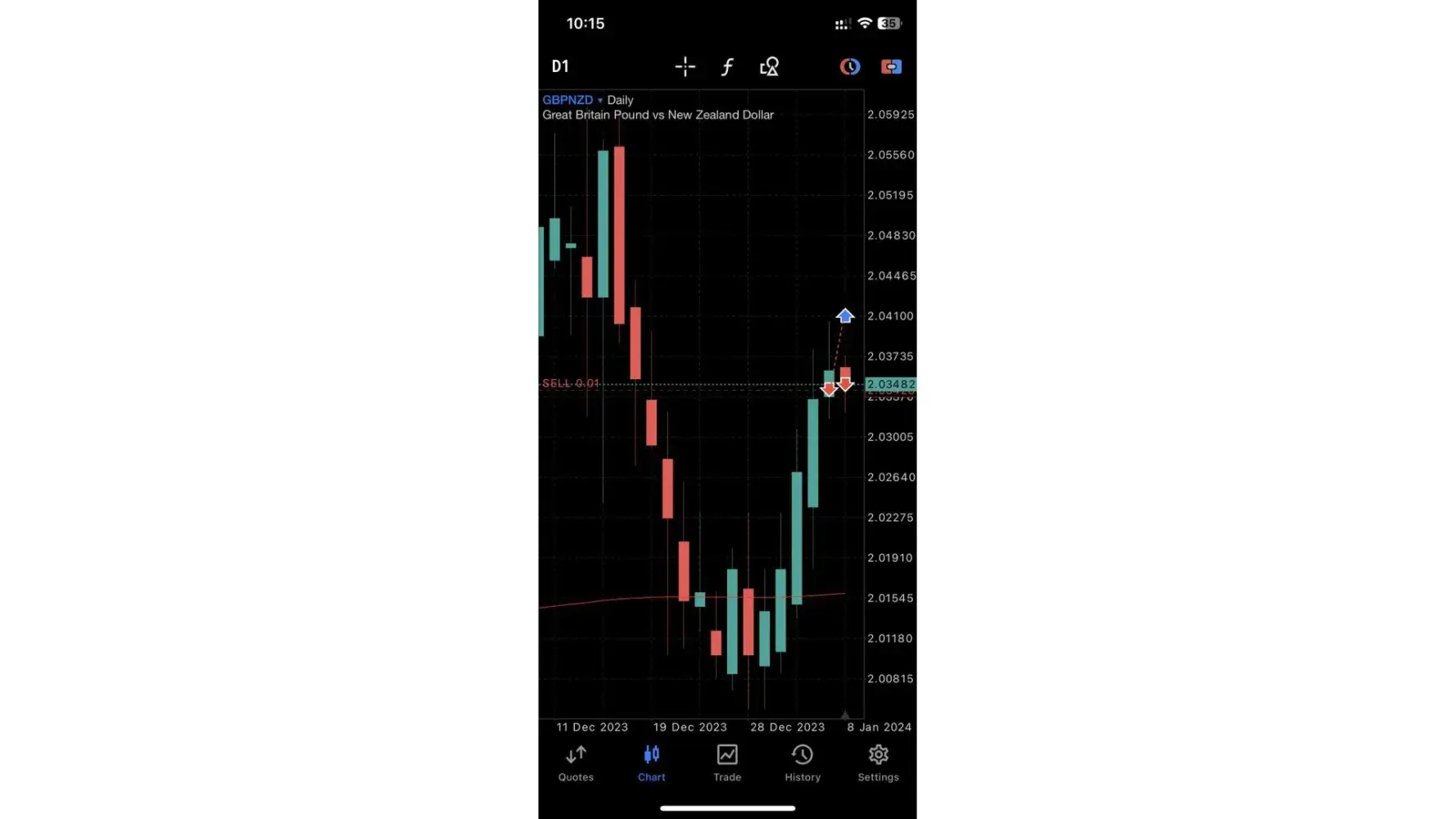Open the indicators function icon
Image resolution: width=1456 pixels, height=819 pixels.
coord(727,66)
